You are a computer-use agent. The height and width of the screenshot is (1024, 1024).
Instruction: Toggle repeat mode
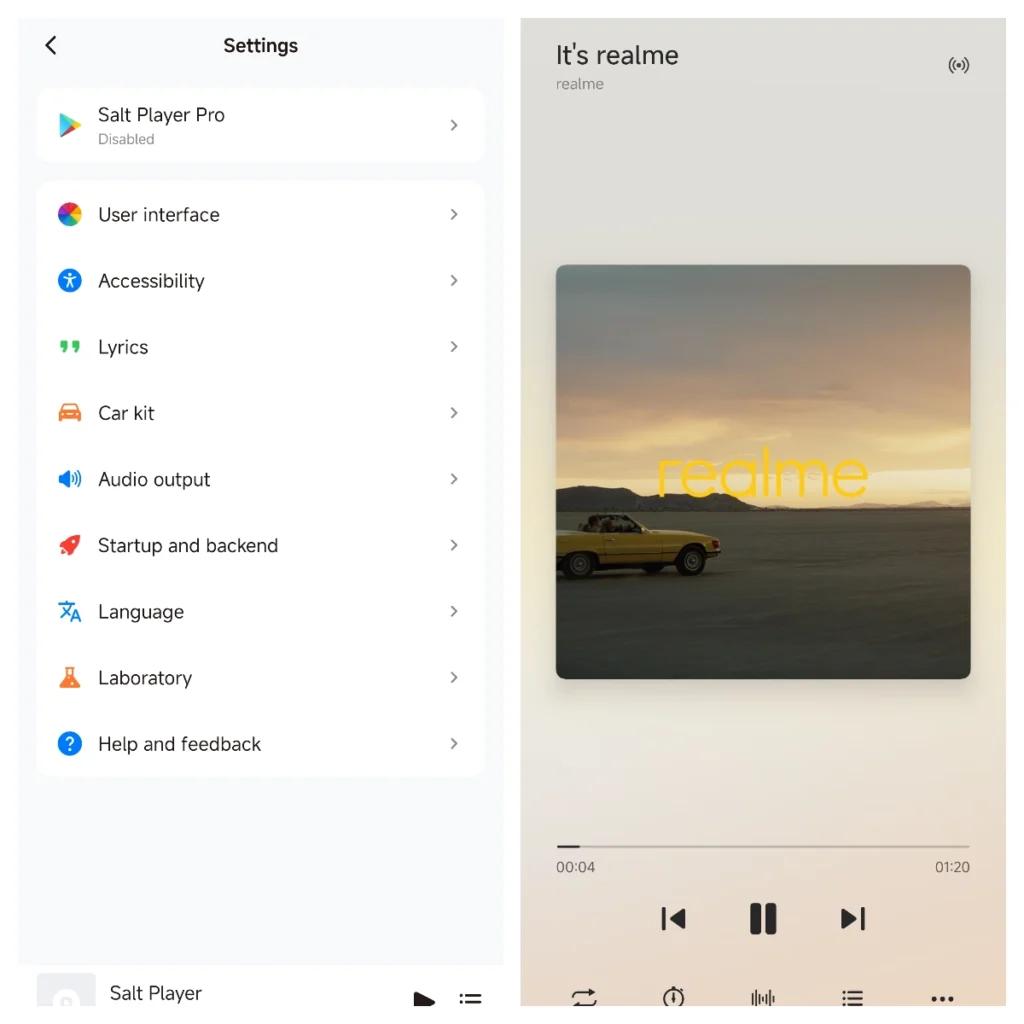coord(584,997)
